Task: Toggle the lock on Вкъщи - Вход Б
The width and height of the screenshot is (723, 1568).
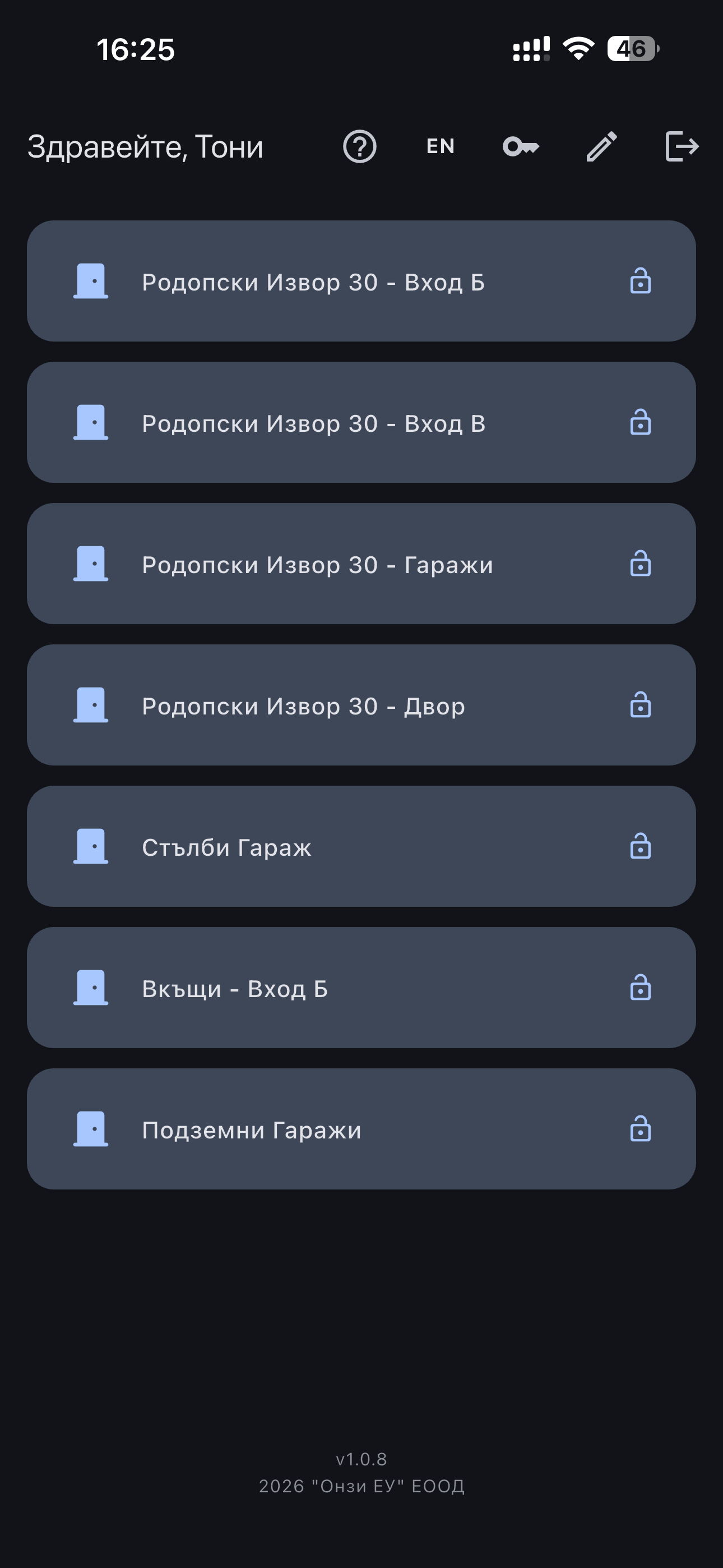Action: click(x=641, y=988)
